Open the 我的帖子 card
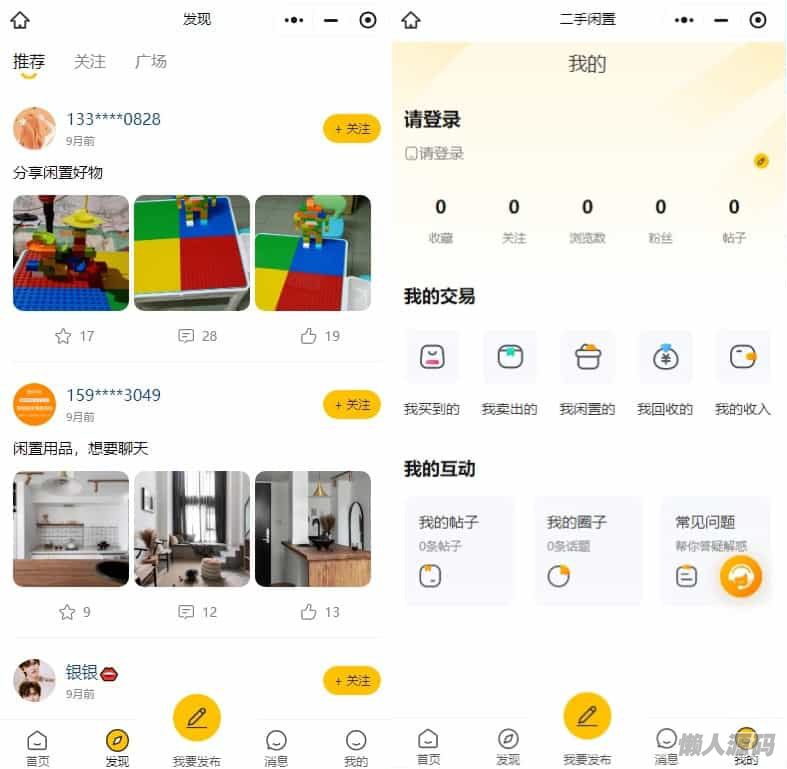787x769 pixels. (459, 550)
